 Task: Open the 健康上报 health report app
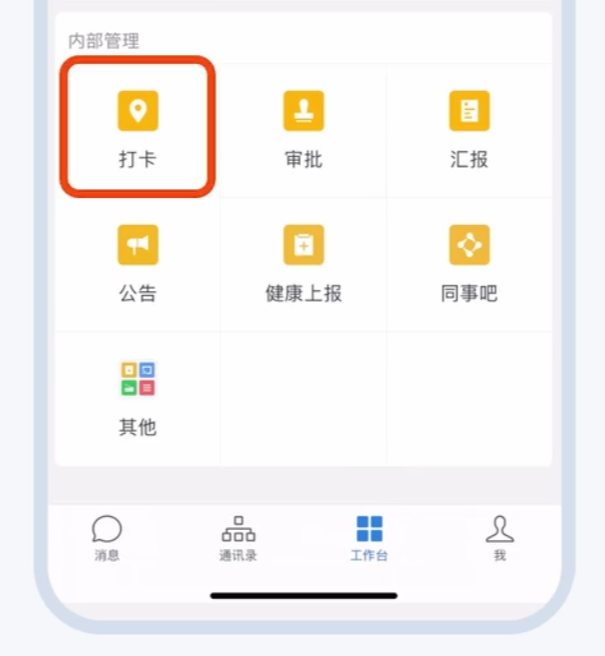(303, 261)
